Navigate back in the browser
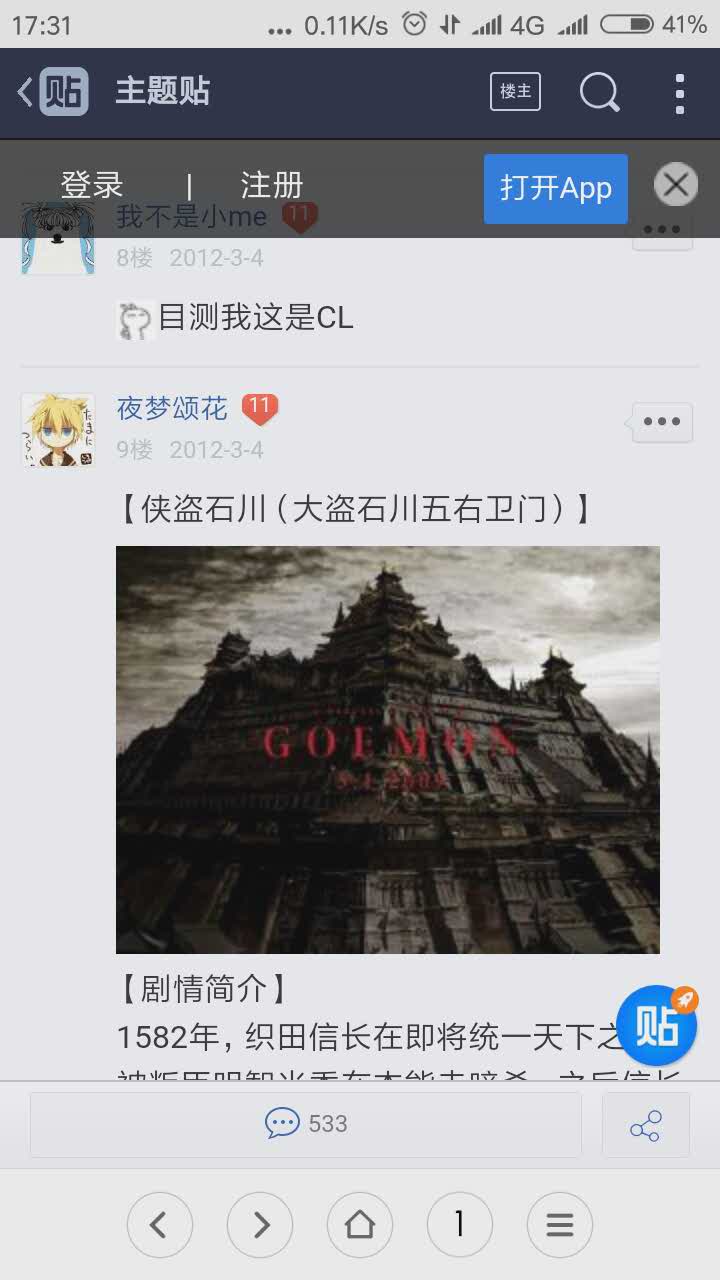Screen dimensions: 720x1280 pos(160,1224)
